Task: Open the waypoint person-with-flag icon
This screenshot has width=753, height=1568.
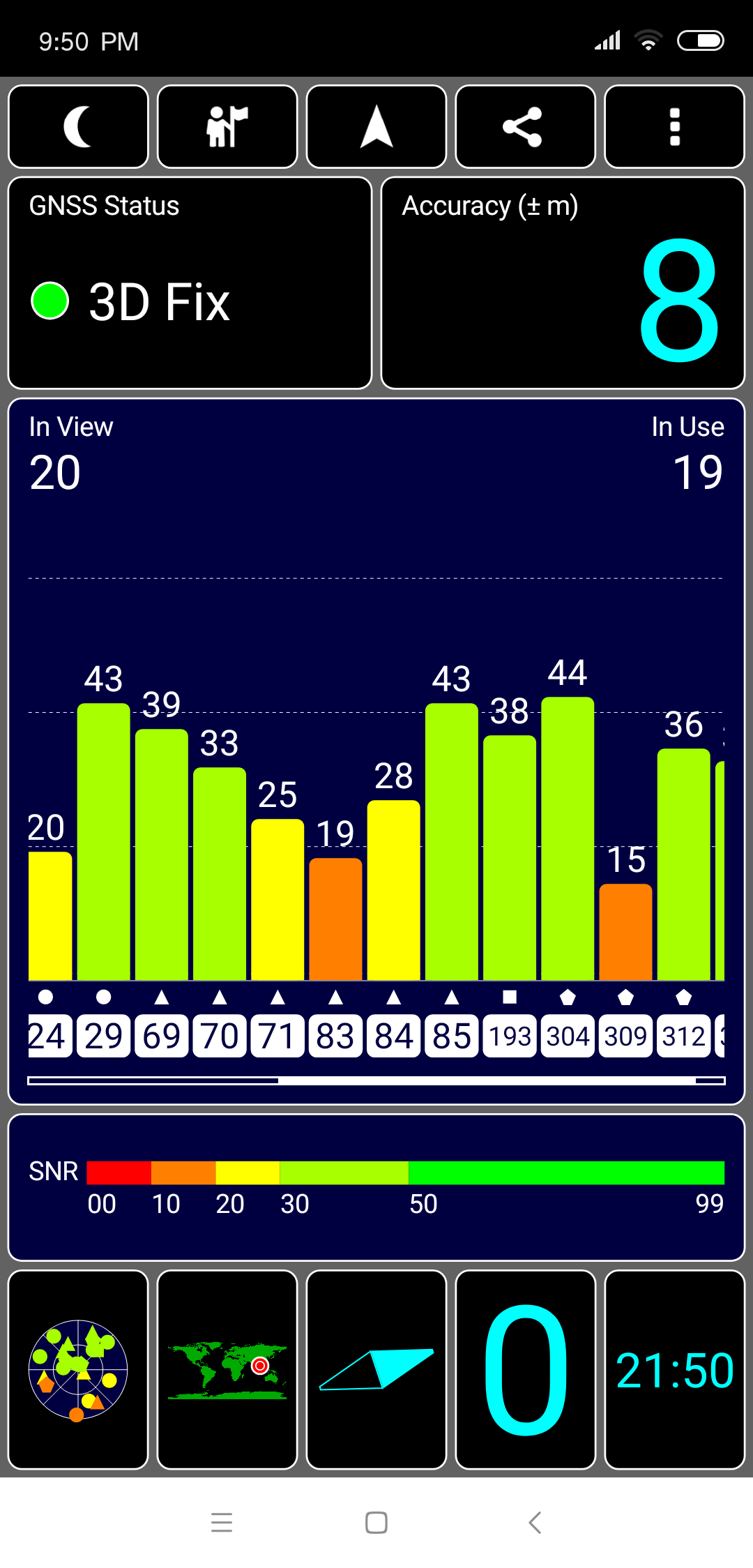Action: click(227, 127)
